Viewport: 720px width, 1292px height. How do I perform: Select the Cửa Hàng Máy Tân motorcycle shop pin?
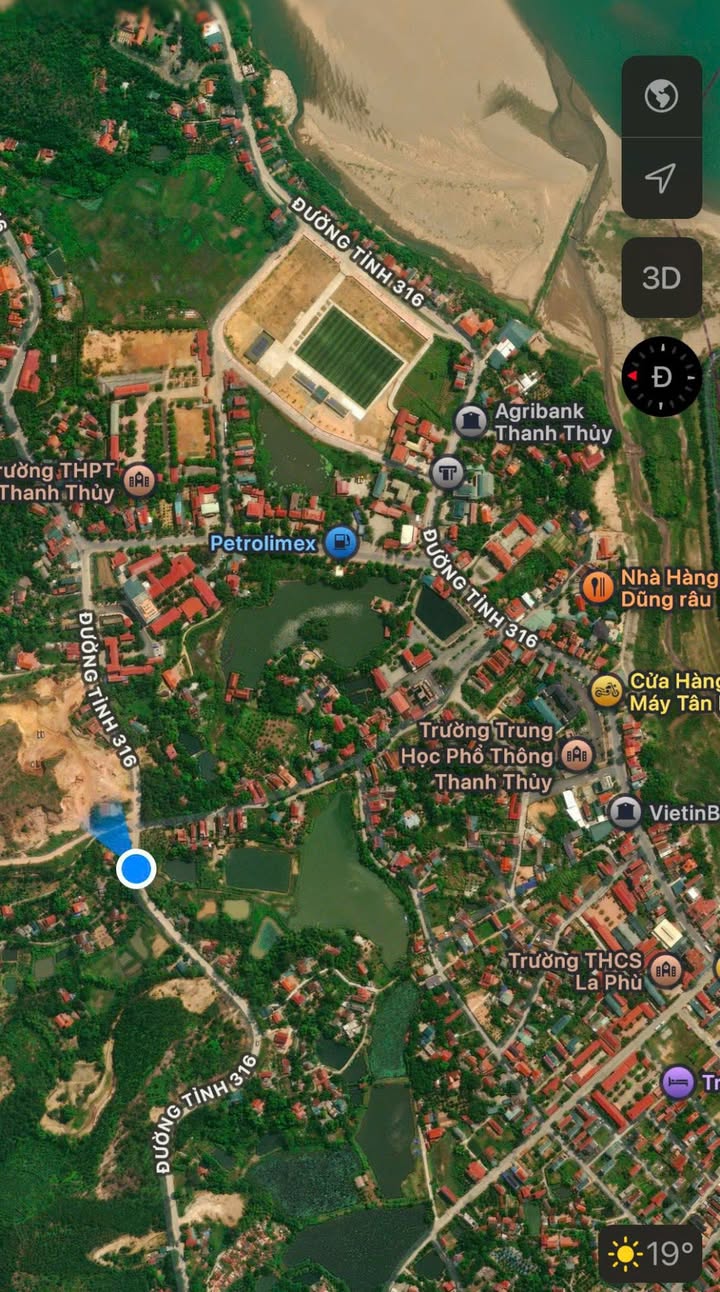(x=607, y=690)
